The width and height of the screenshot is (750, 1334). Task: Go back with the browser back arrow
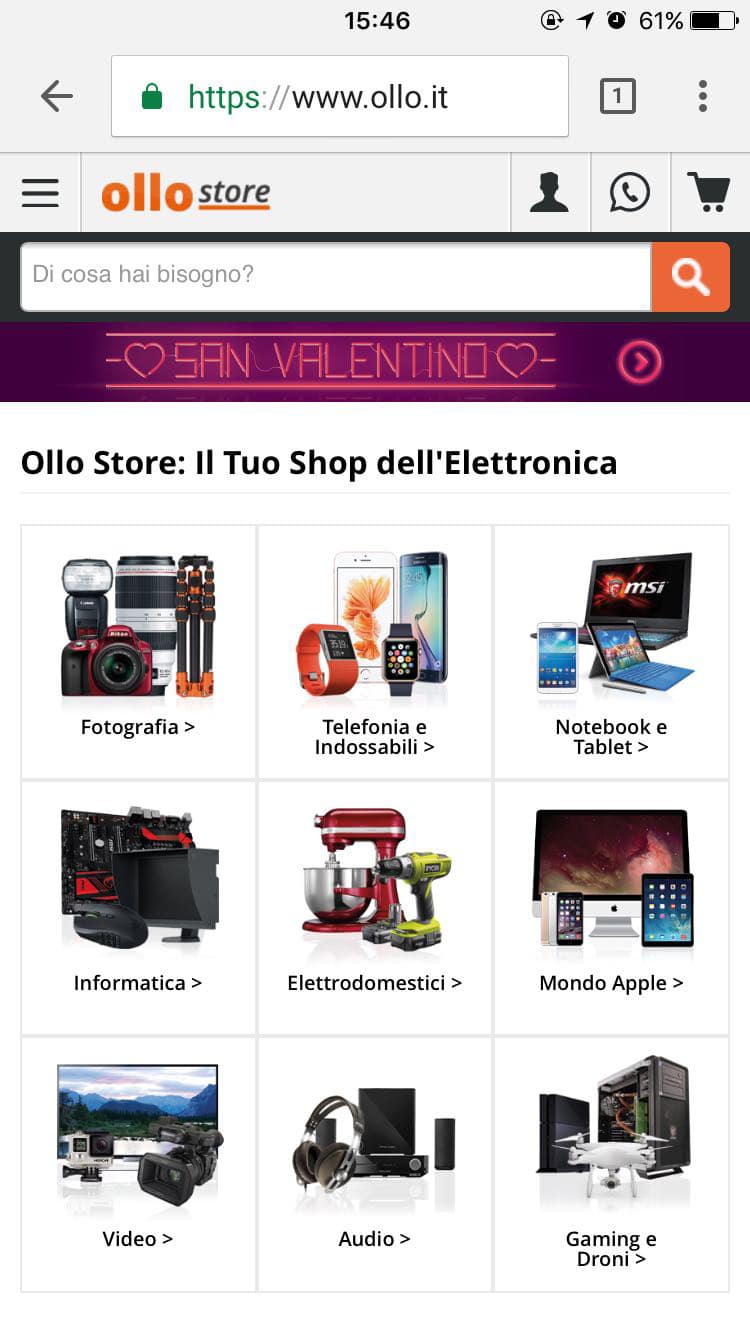(x=57, y=96)
